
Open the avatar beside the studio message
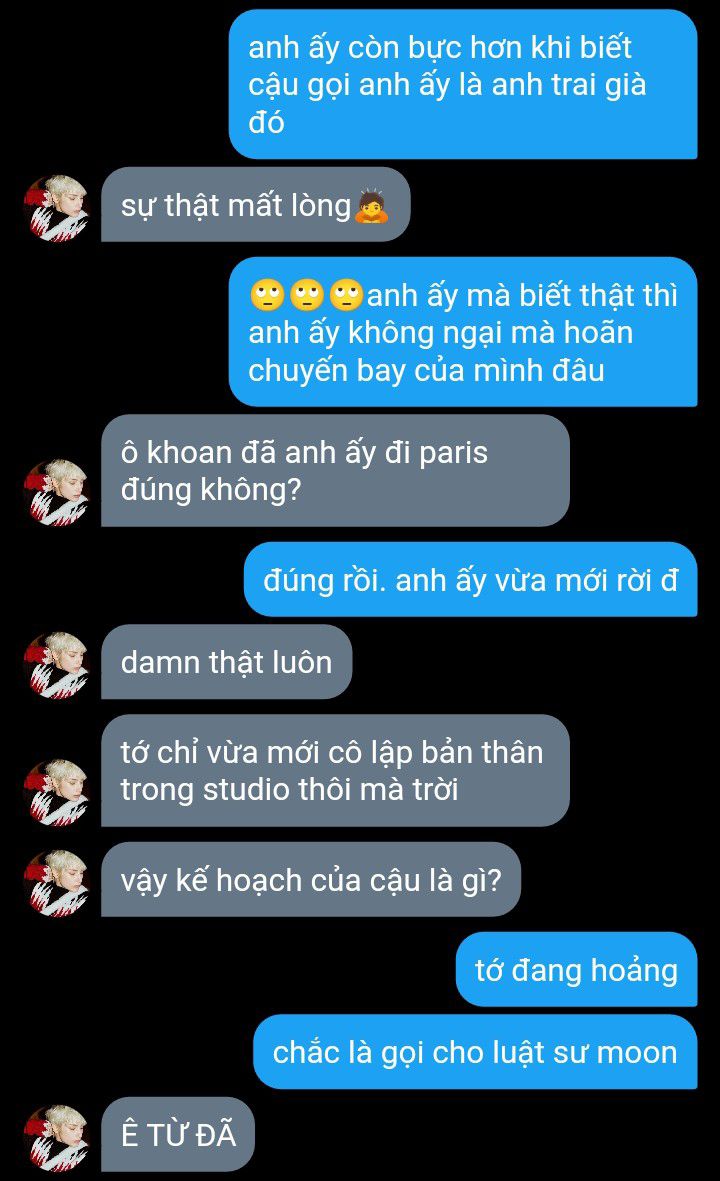[x=57, y=792]
